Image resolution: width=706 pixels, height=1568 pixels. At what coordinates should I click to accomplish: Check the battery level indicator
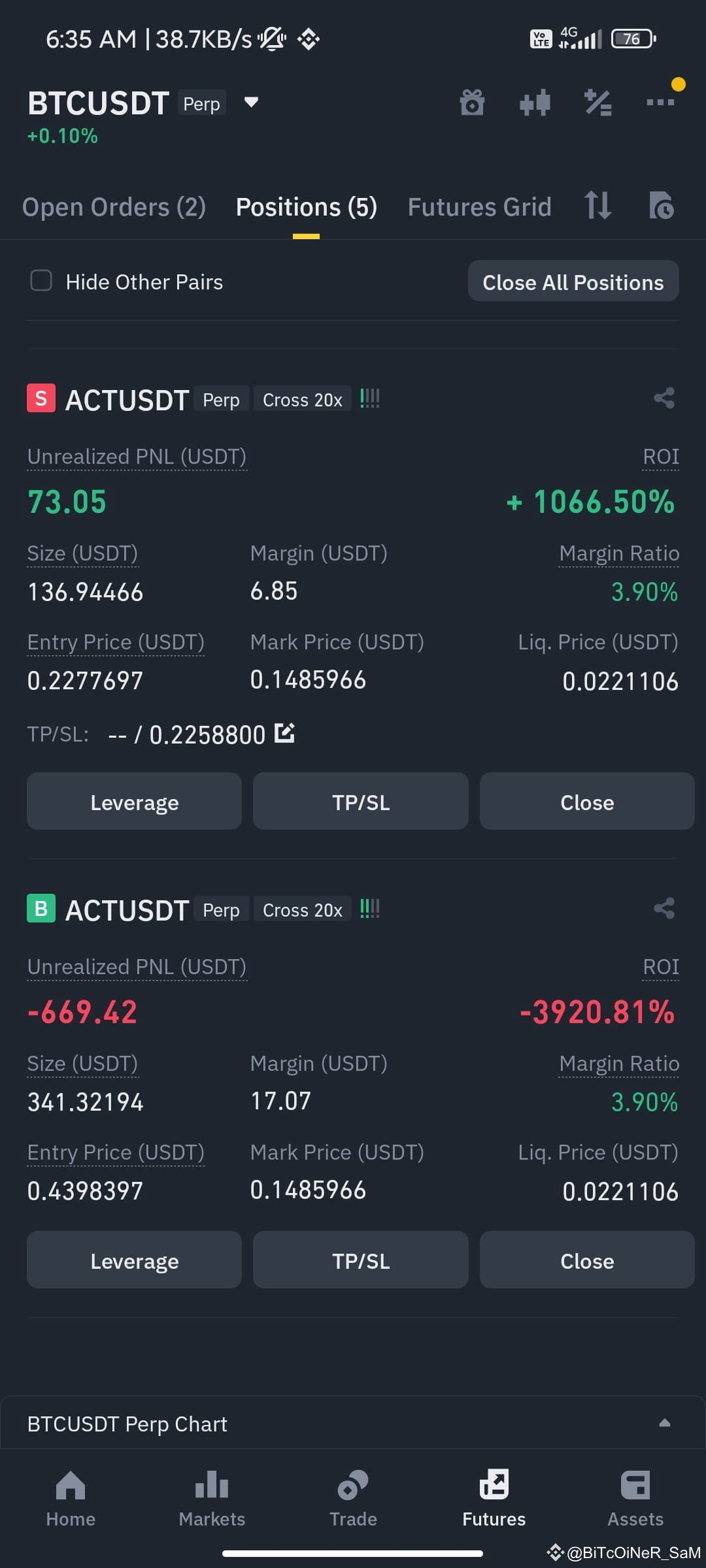point(631,39)
